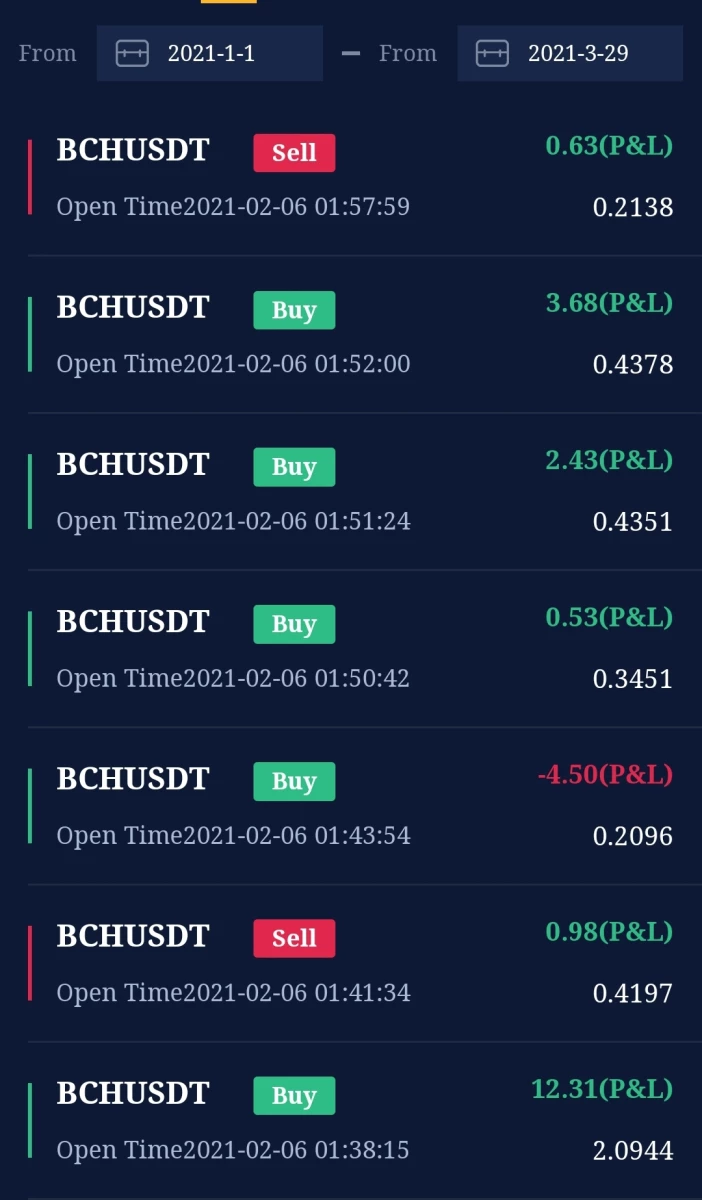Open the start date picker showing 2021-1-1

tap(210, 53)
